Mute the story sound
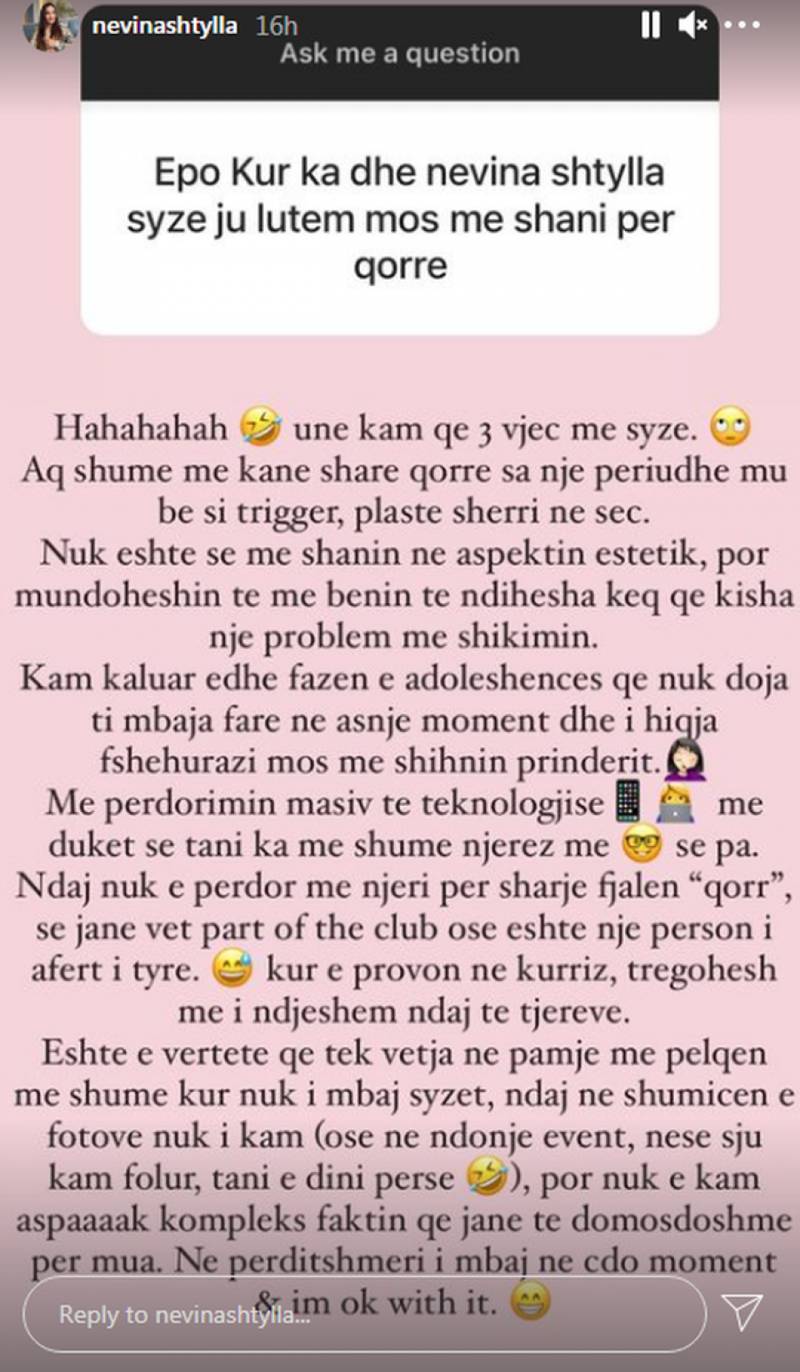The width and height of the screenshot is (800, 1372). [693, 26]
